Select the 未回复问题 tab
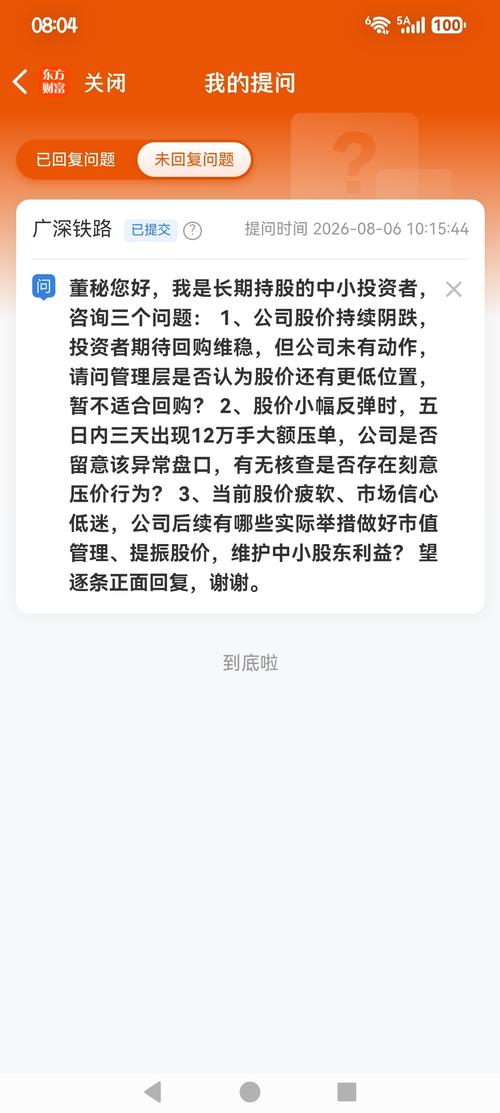The width and height of the screenshot is (500, 1113). (195, 159)
